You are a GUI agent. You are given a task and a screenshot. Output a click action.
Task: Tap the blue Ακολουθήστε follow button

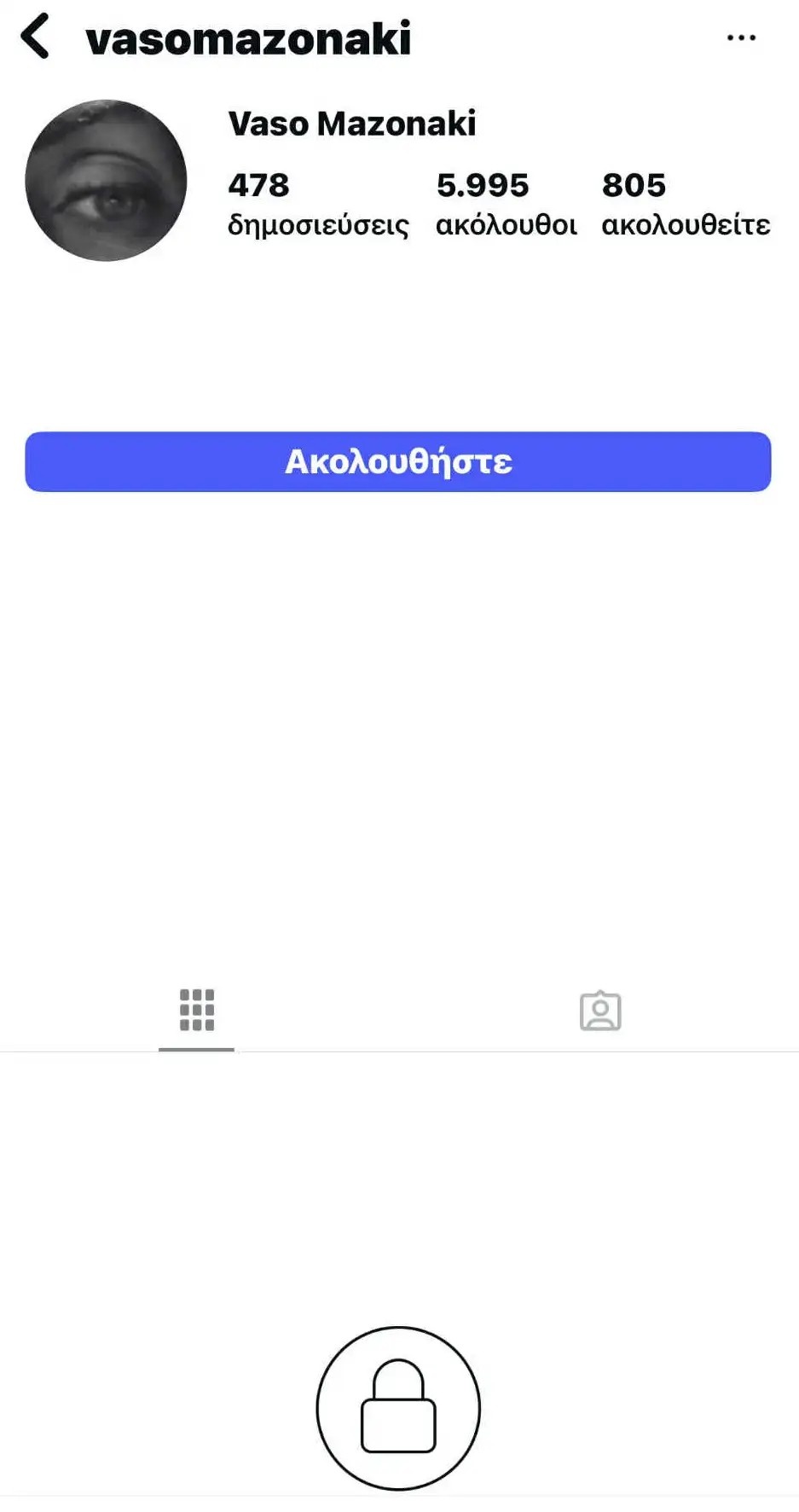pyautogui.click(x=398, y=461)
